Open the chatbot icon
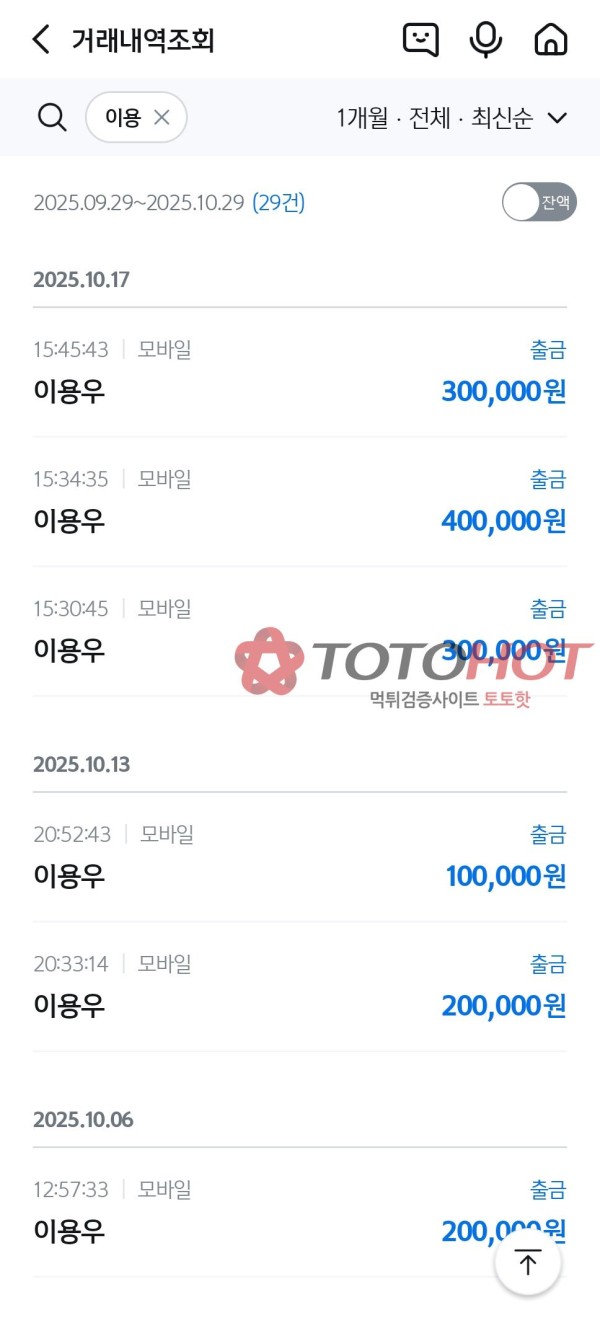Viewport: 600px width, 1336px height. point(420,40)
